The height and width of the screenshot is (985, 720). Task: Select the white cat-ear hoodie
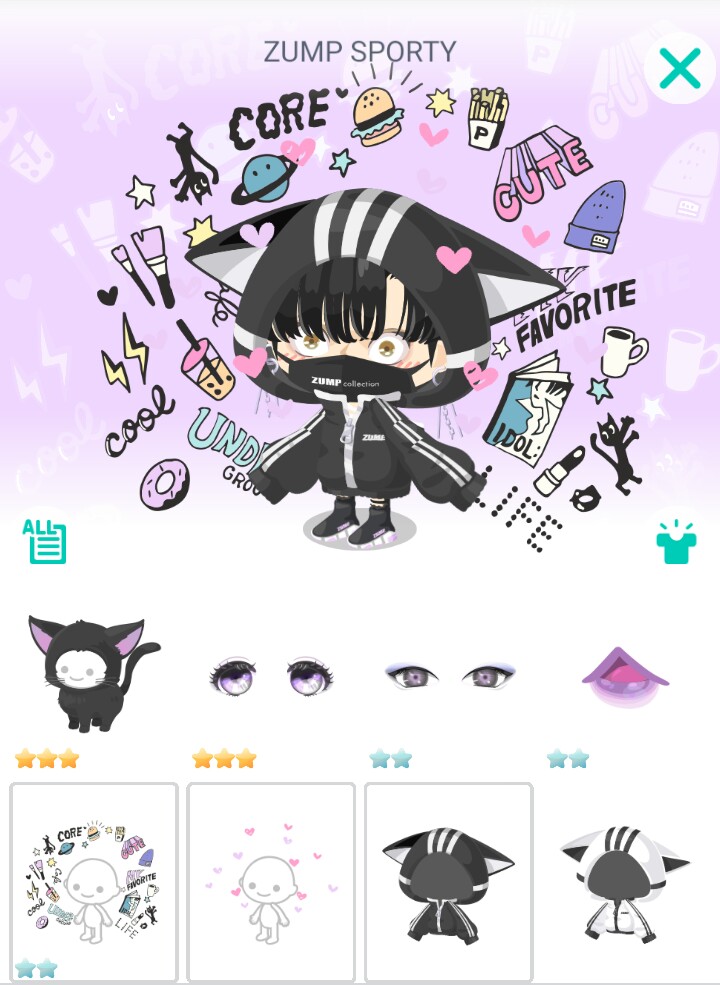click(626, 882)
